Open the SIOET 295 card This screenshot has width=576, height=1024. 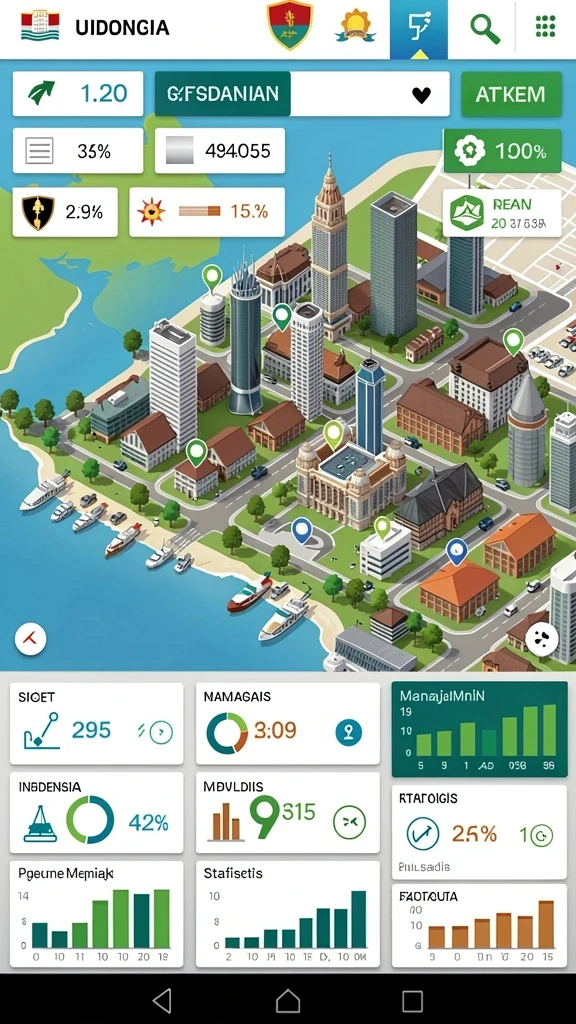(x=97, y=724)
